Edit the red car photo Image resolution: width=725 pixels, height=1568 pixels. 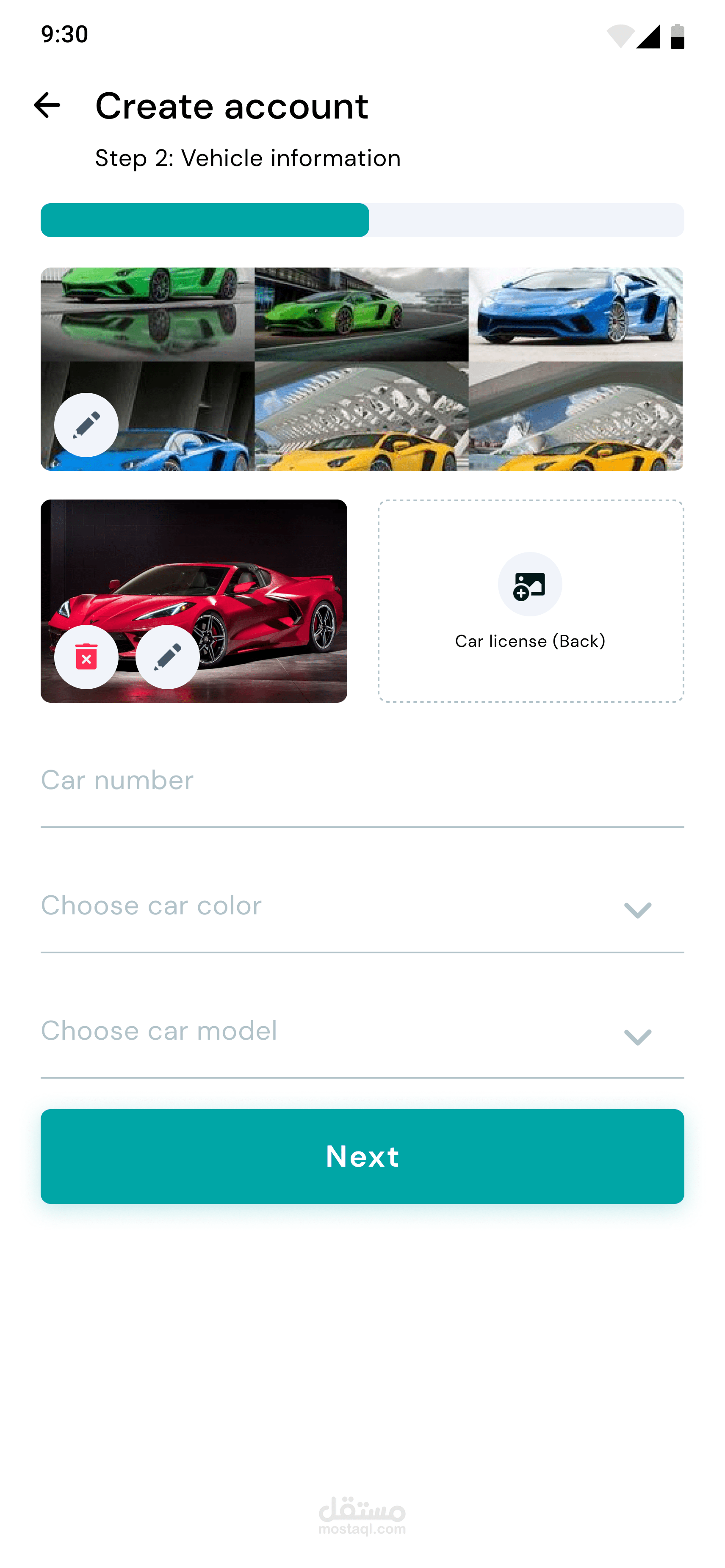[167, 657]
